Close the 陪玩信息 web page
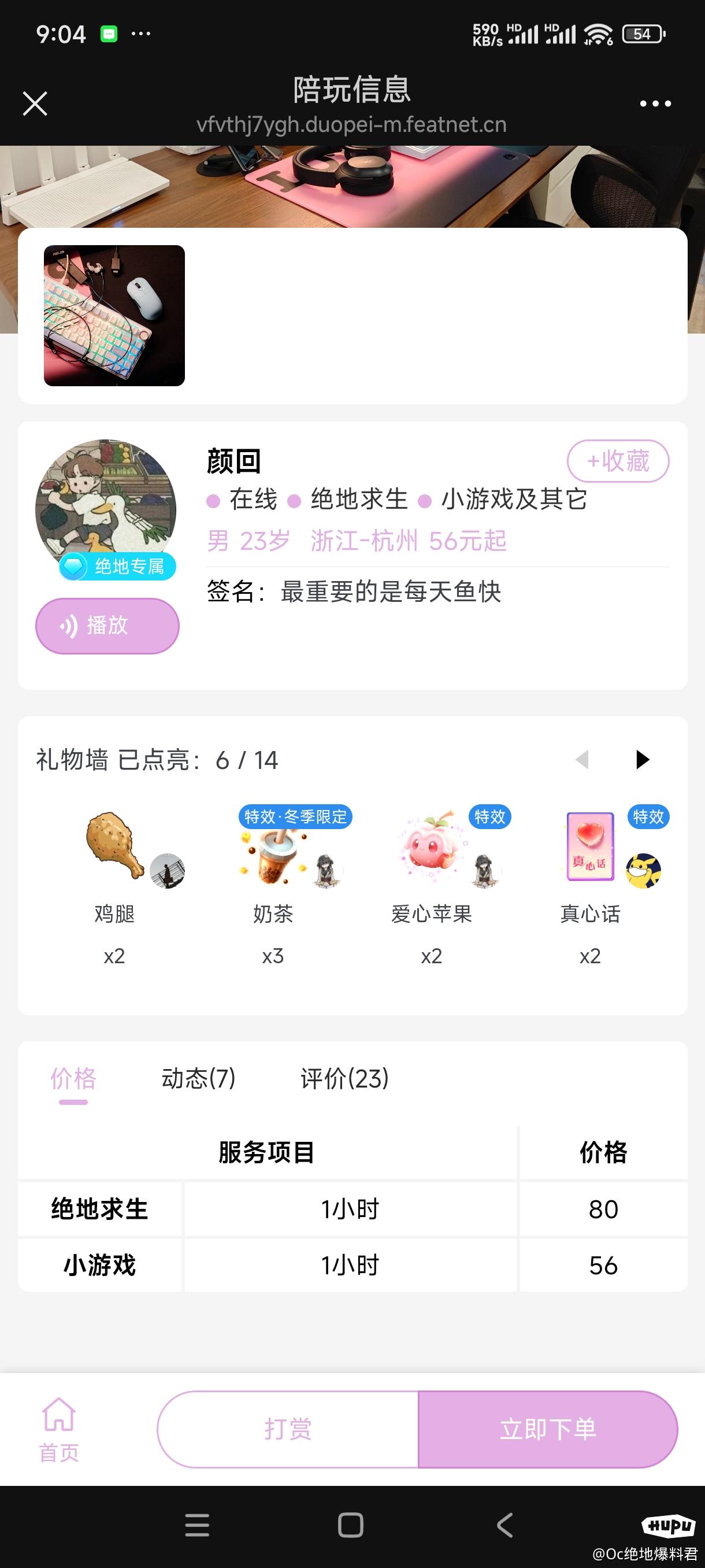 [35, 103]
